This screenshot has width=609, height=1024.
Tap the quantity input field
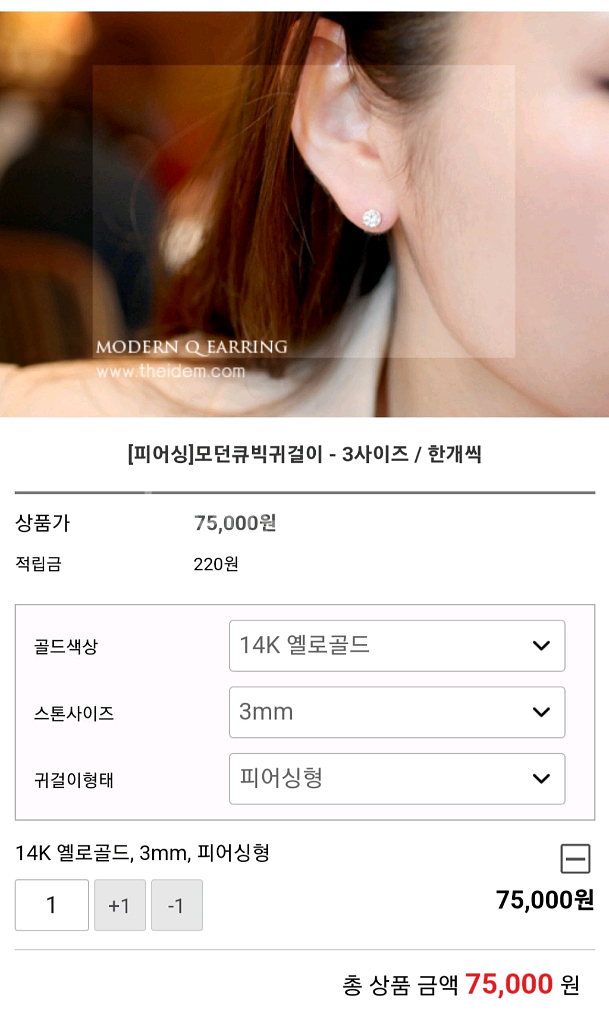[52, 905]
